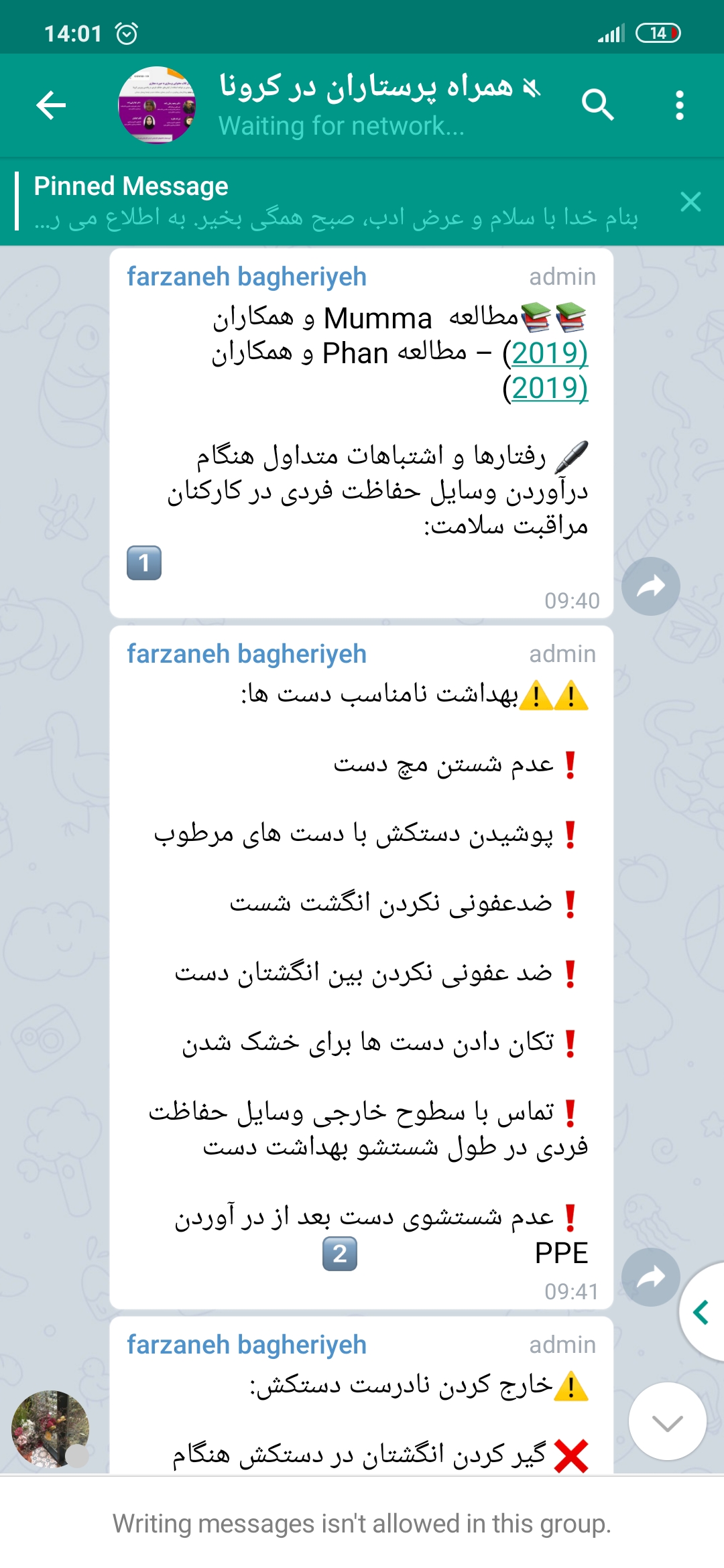
Task: Open the group profile picture
Action: pos(157,105)
